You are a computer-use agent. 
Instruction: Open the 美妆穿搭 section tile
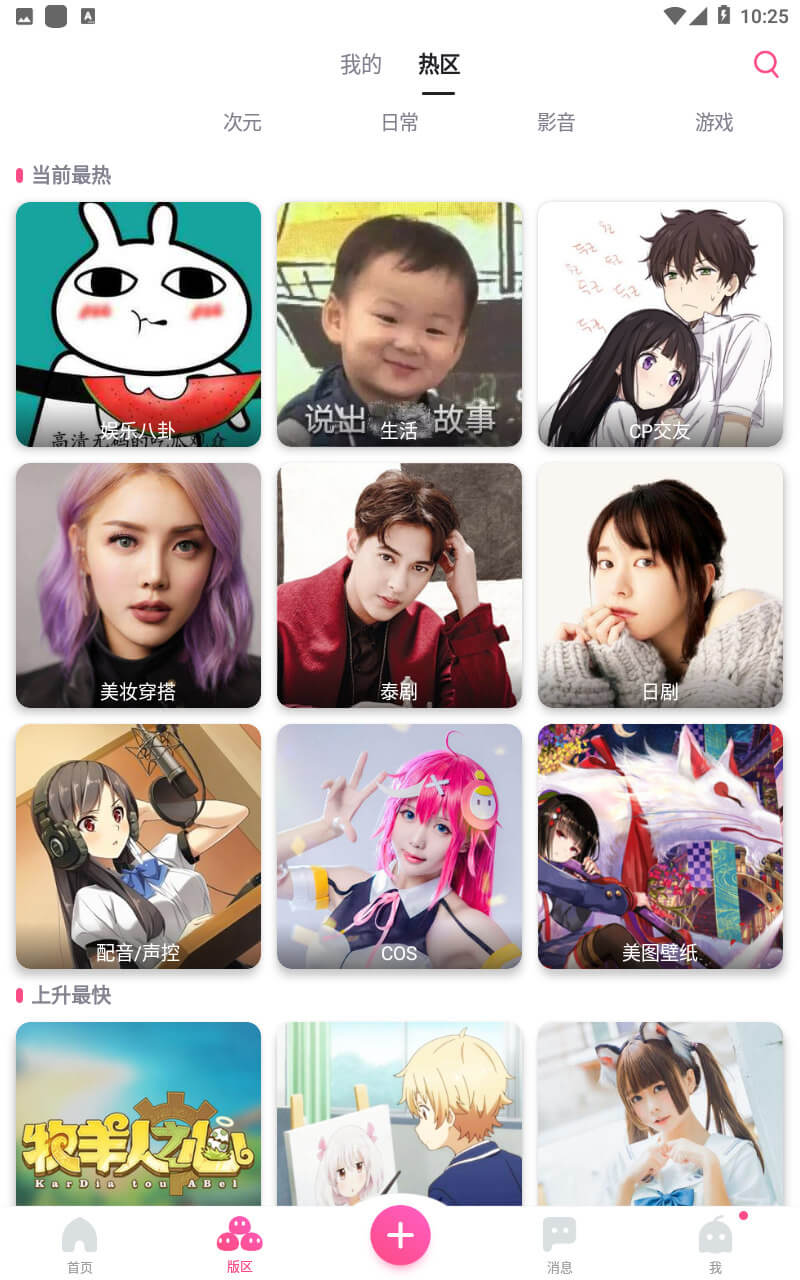pyautogui.click(x=138, y=585)
